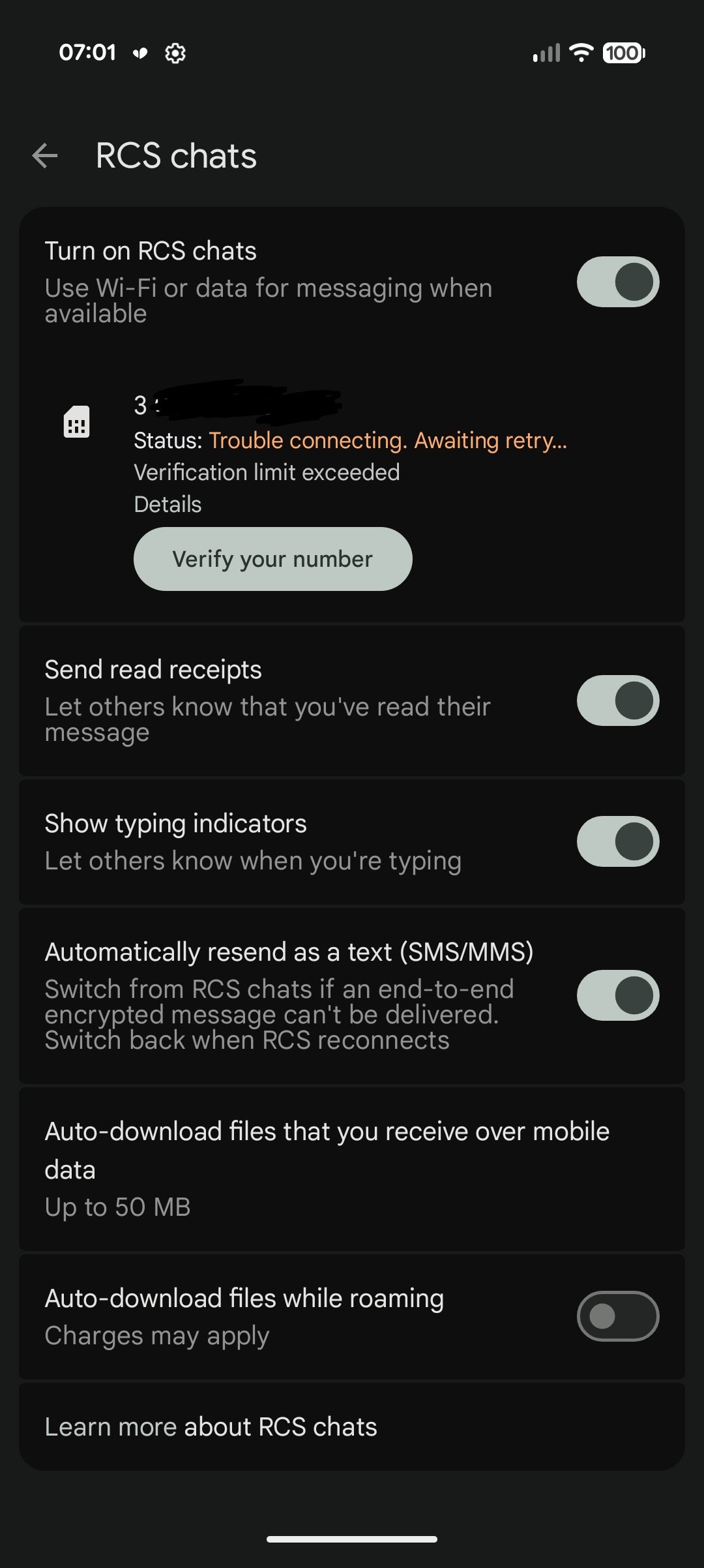The width and height of the screenshot is (704, 1568).
Task: Turn off the RCS chats switch
Action: point(618,282)
